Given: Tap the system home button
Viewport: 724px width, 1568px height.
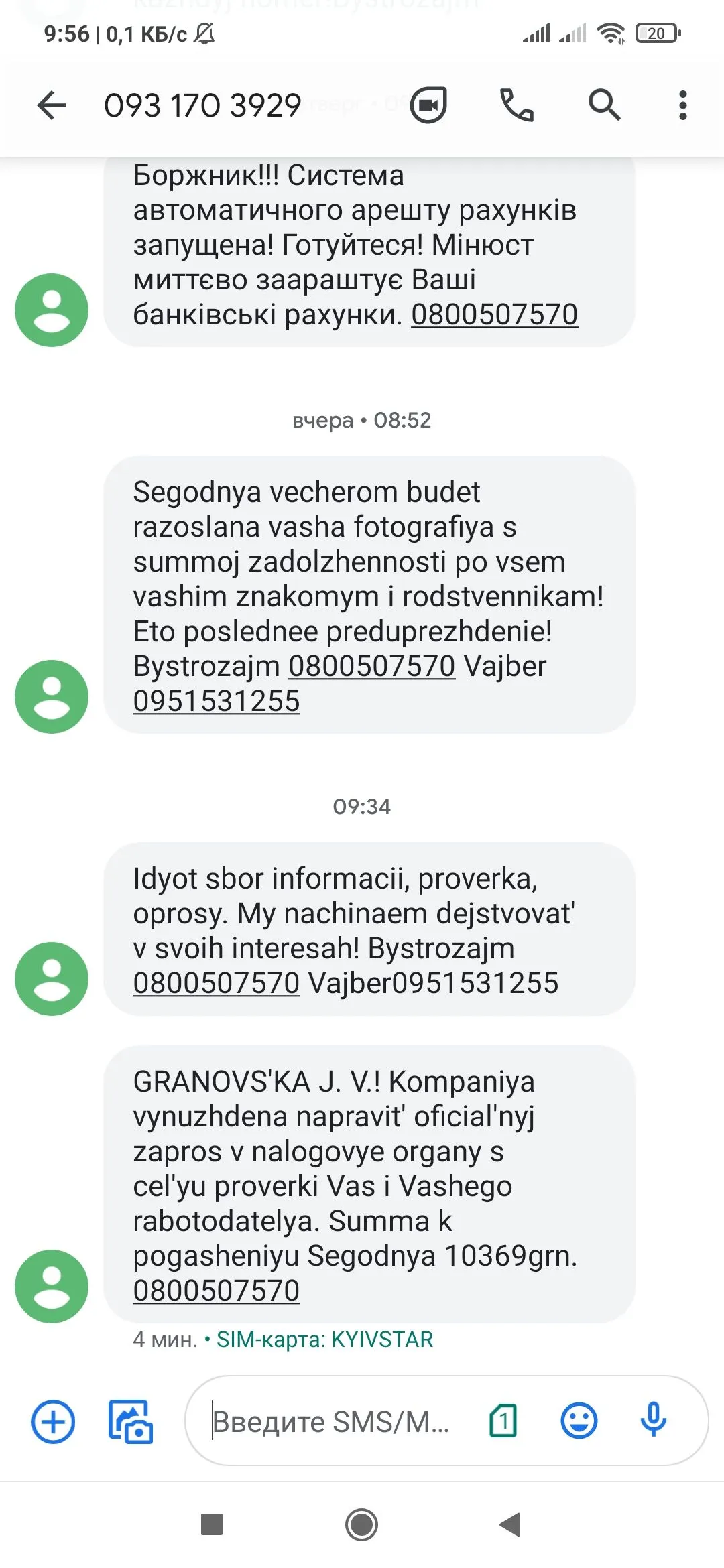Looking at the screenshot, I should click(x=361, y=1524).
